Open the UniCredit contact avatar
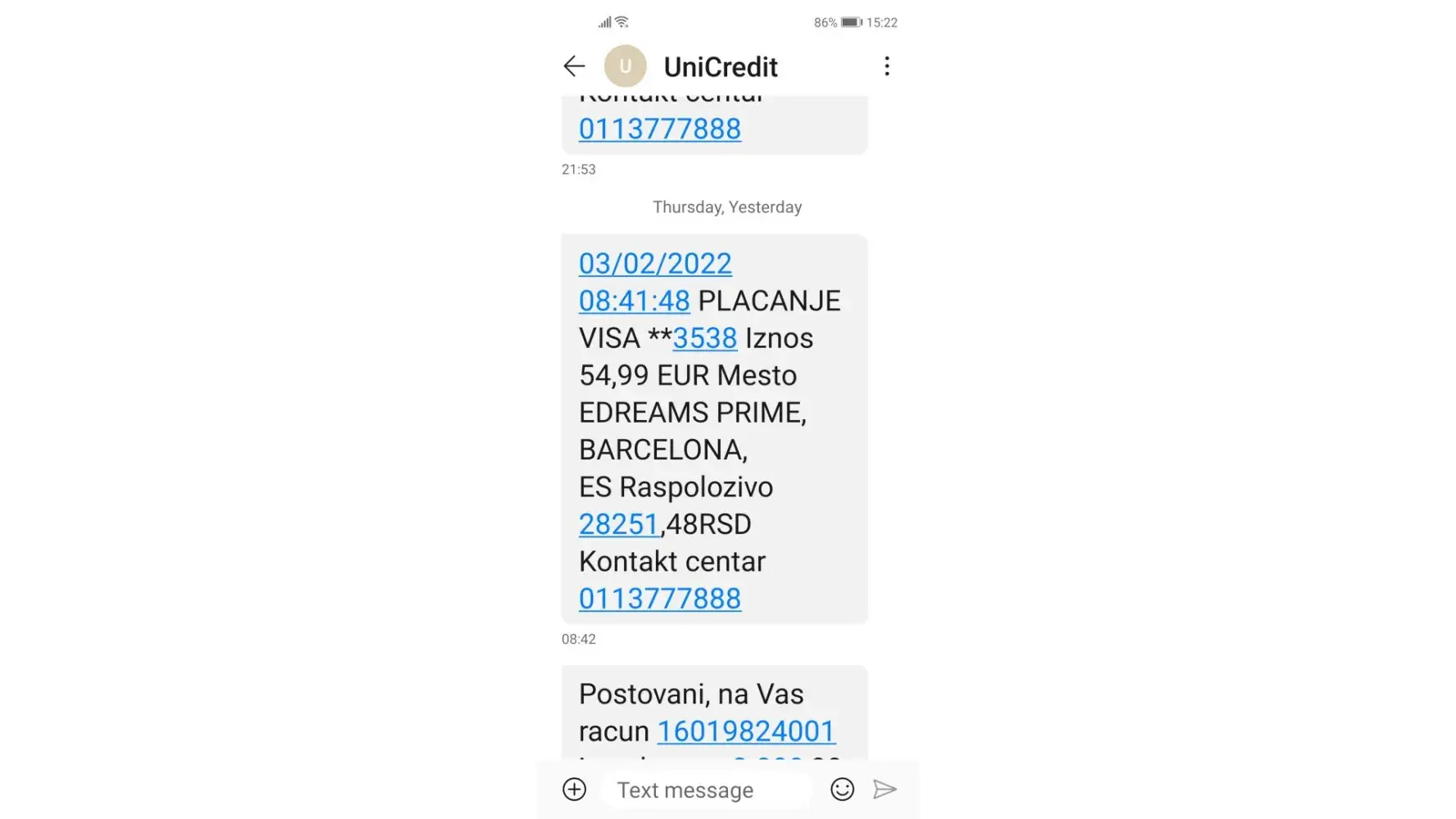 [x=625, y=66]
